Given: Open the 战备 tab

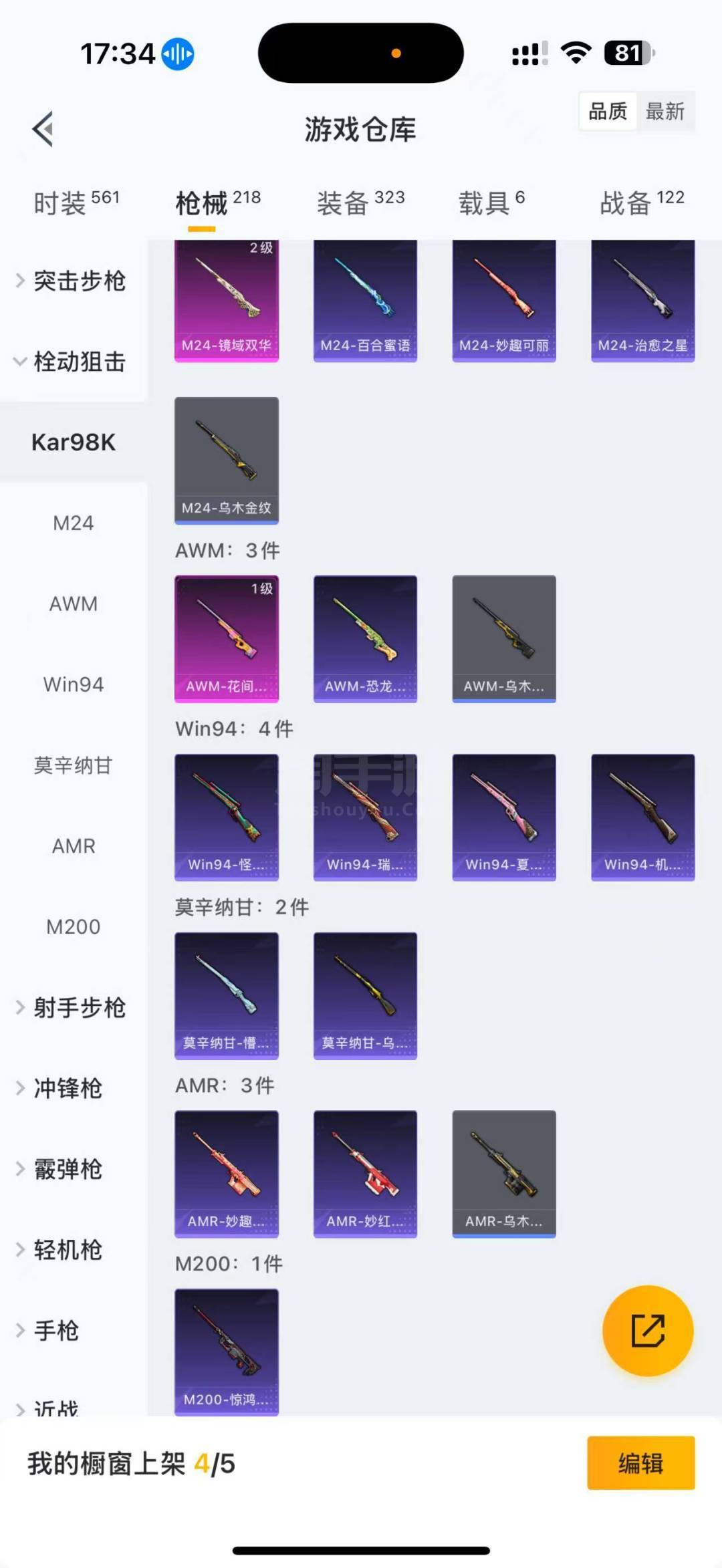Looking at the screenshot, I should 641,202.
